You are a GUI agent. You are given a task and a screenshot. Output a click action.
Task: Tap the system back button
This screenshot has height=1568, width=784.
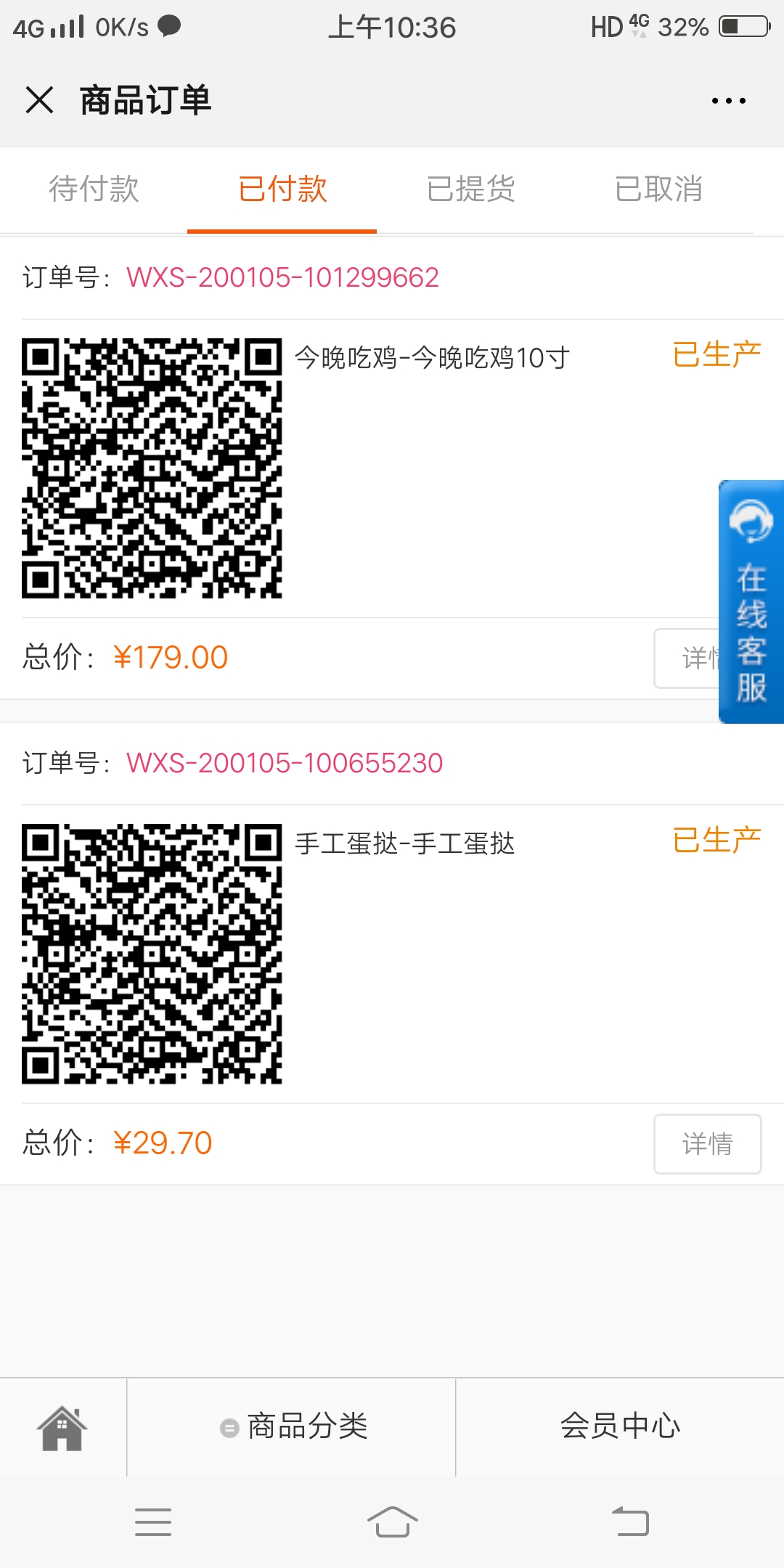[x=631, y=1522]
